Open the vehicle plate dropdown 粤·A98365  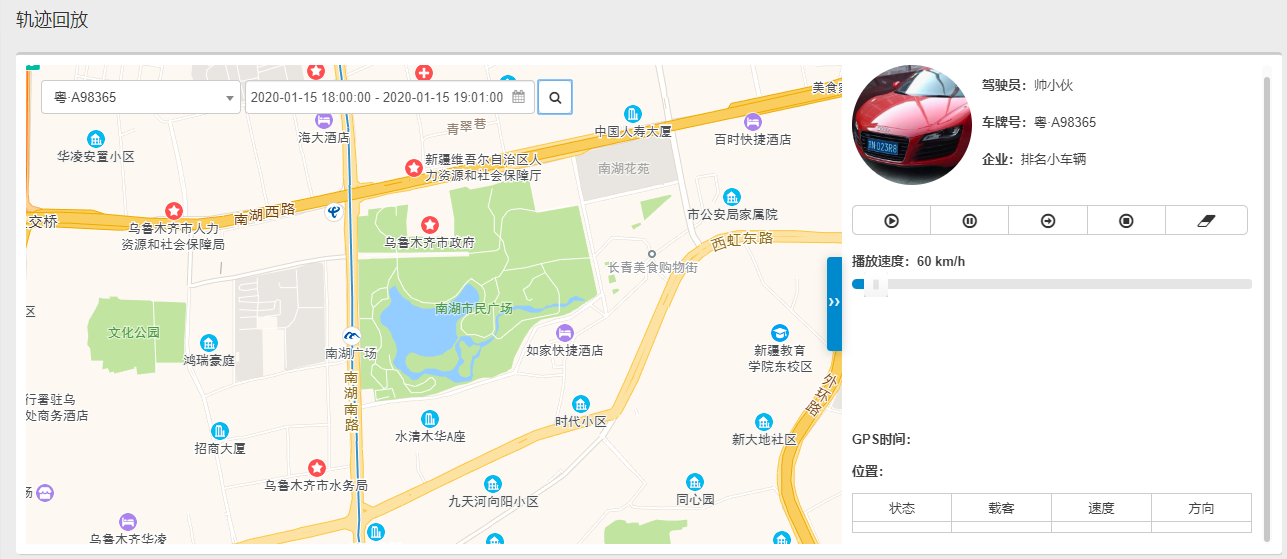pyautogui.click(x=140, y=97)
